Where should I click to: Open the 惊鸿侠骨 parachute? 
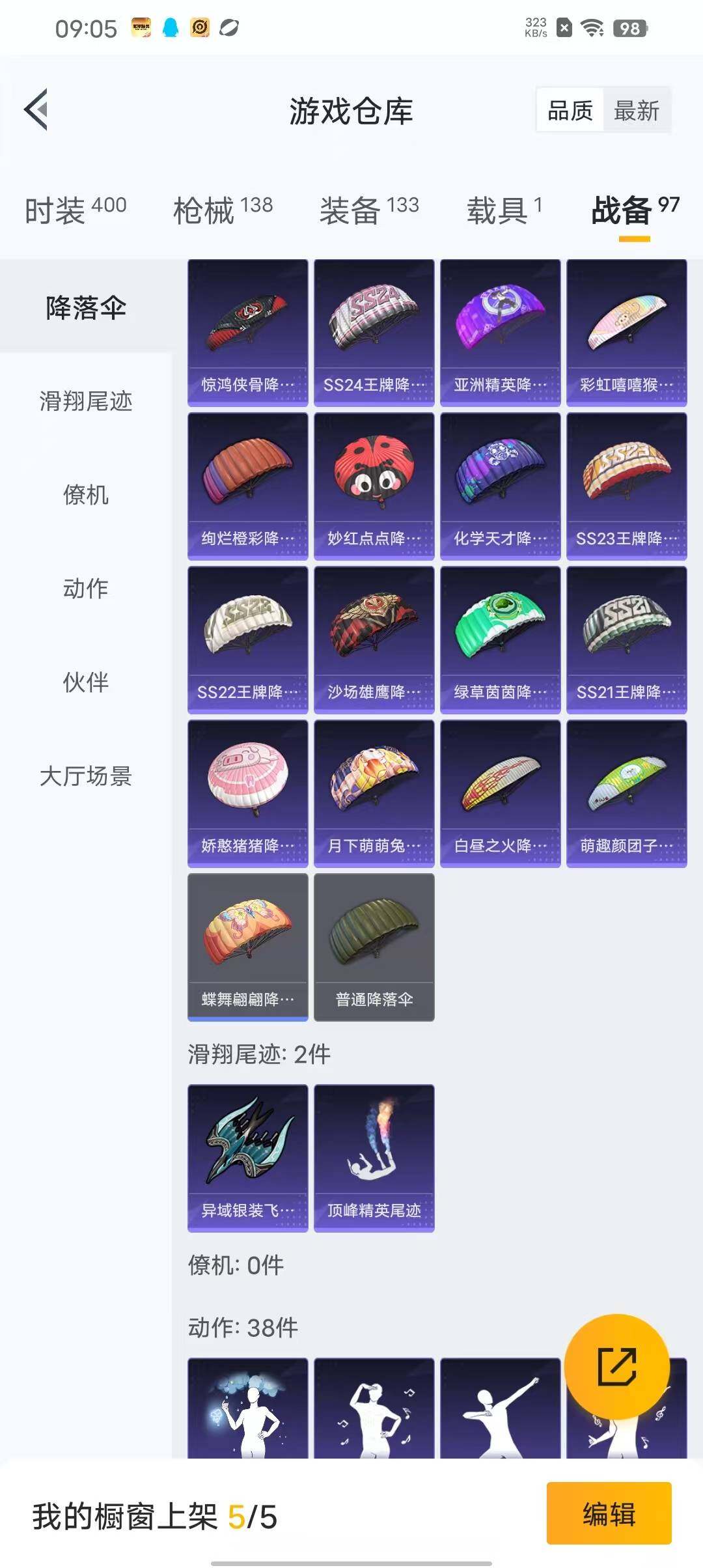(248, 333)
